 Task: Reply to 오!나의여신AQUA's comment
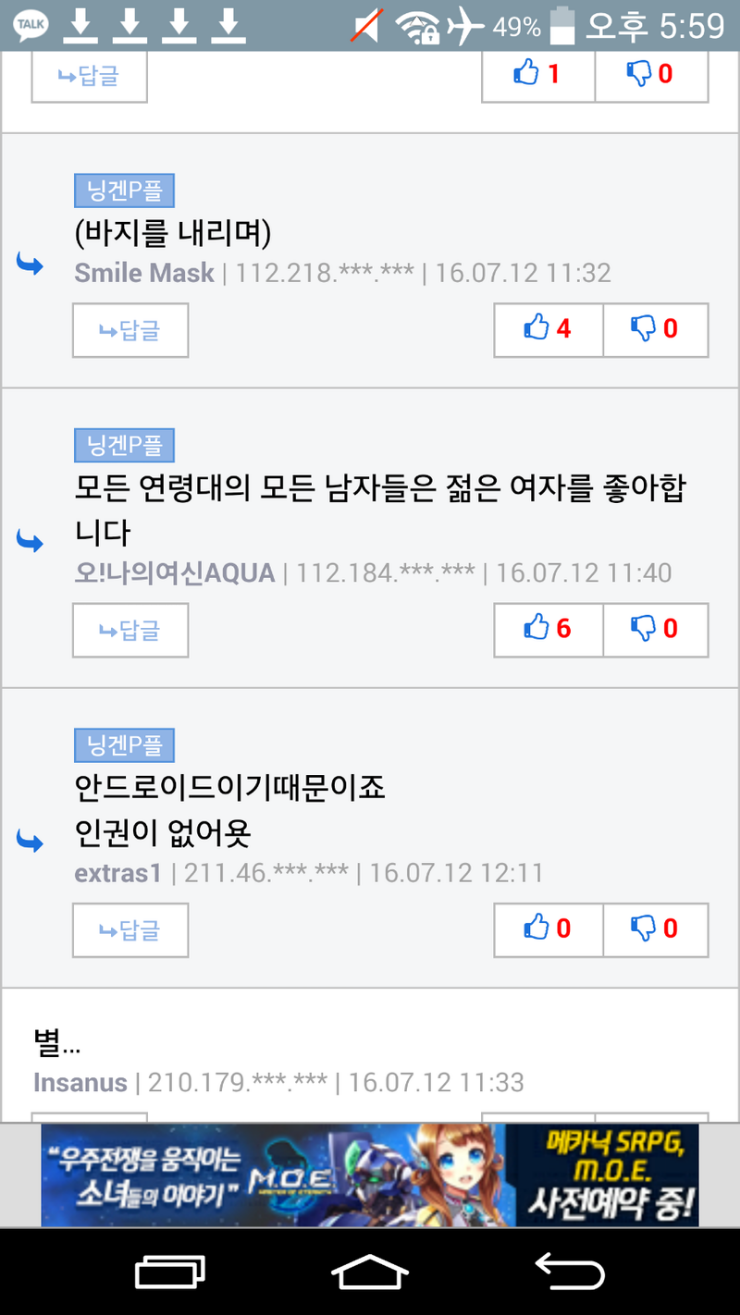130,630
